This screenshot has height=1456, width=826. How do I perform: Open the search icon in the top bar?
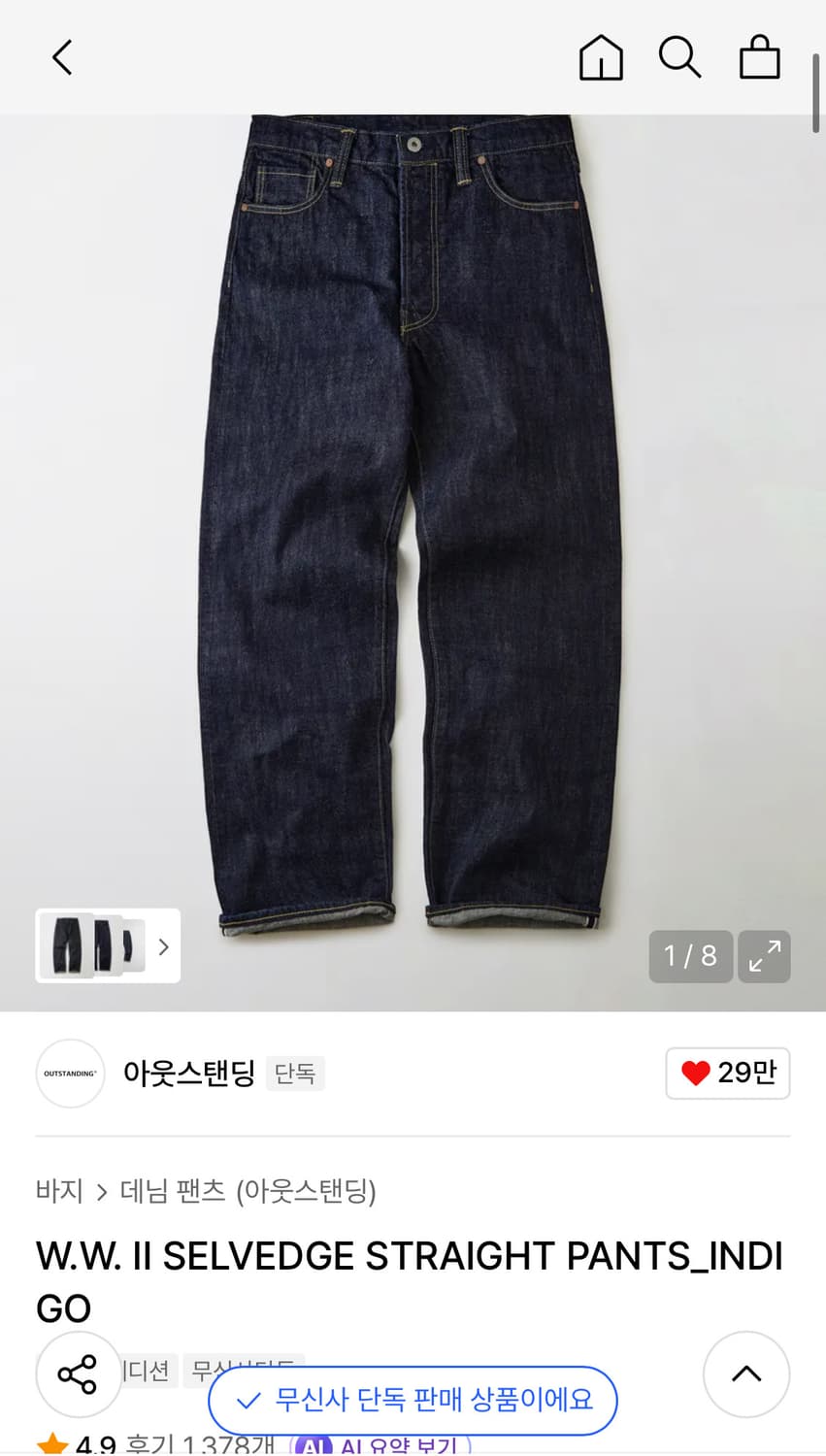pos(680,56)
